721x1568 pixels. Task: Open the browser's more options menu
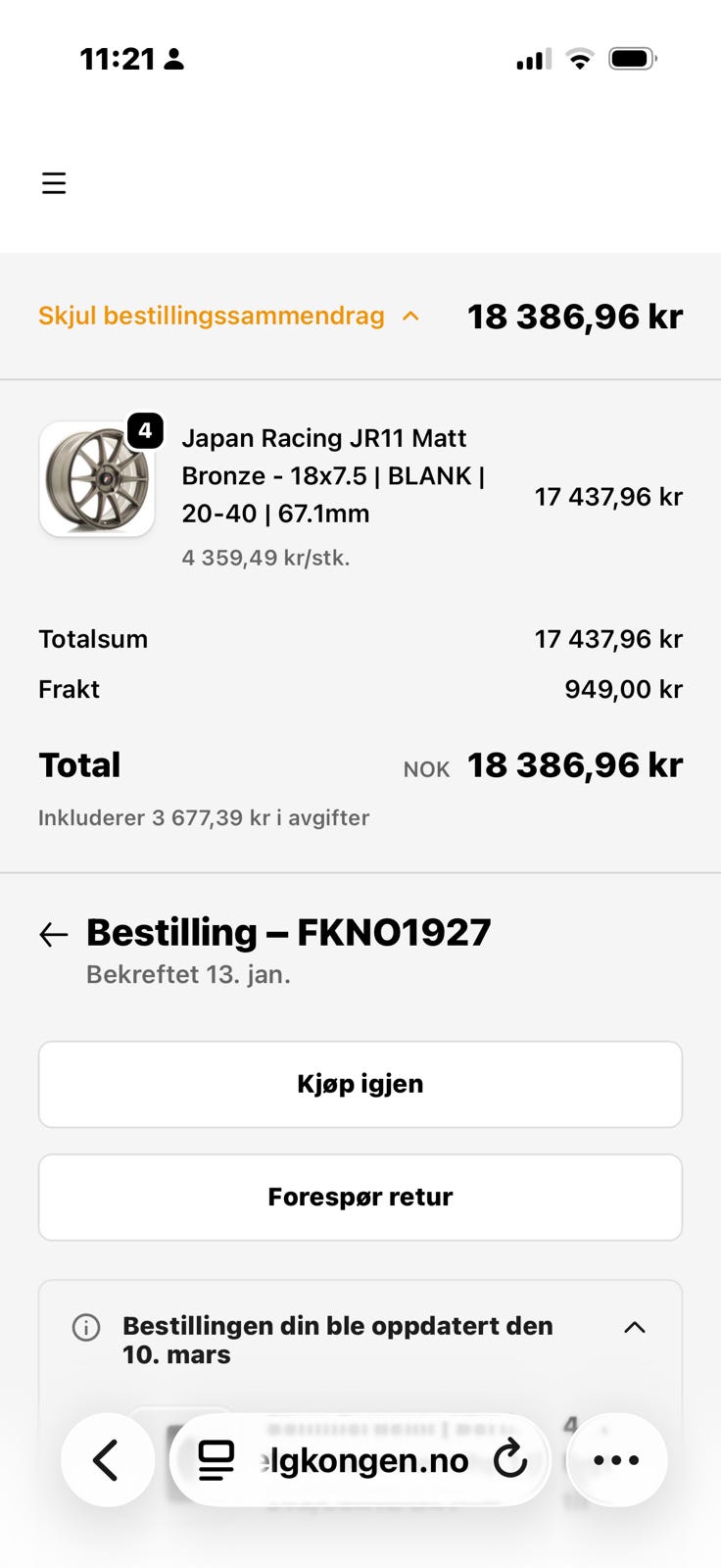(x=616, y=1460)
